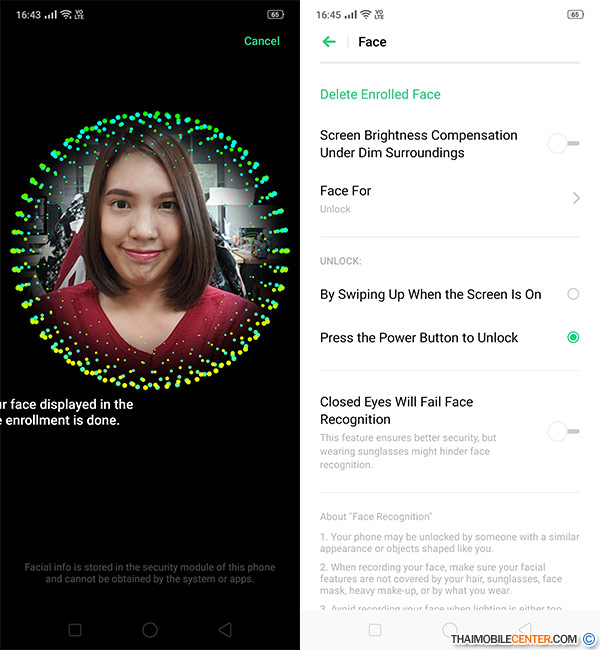The height and width of the screenshot is (650, 600).
Task: Toggle Screen Brightness Compensation Under Dim Surroundings
Action: point(563,144)
